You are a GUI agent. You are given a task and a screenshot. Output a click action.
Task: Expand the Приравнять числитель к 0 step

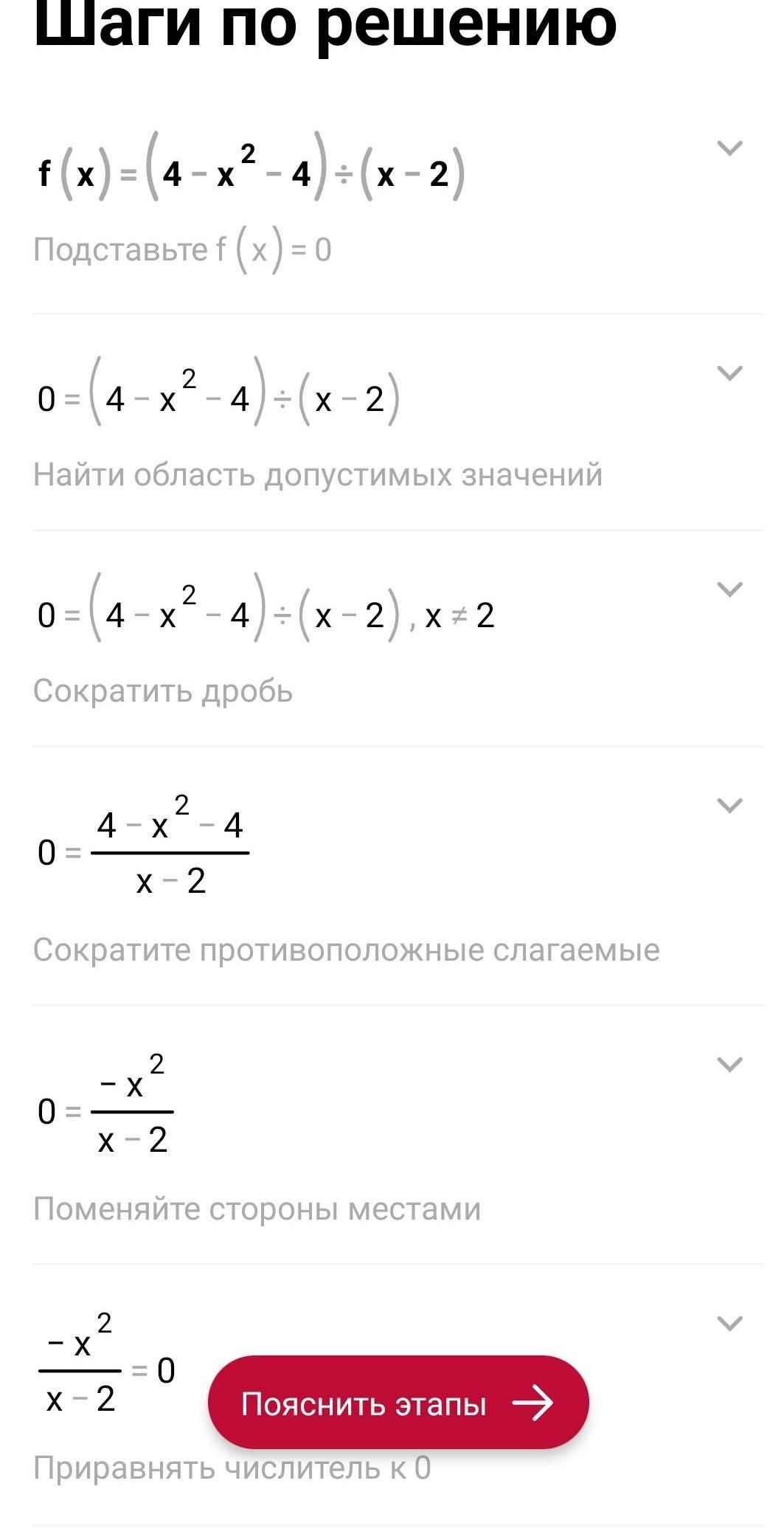[x=729, y=1324]
